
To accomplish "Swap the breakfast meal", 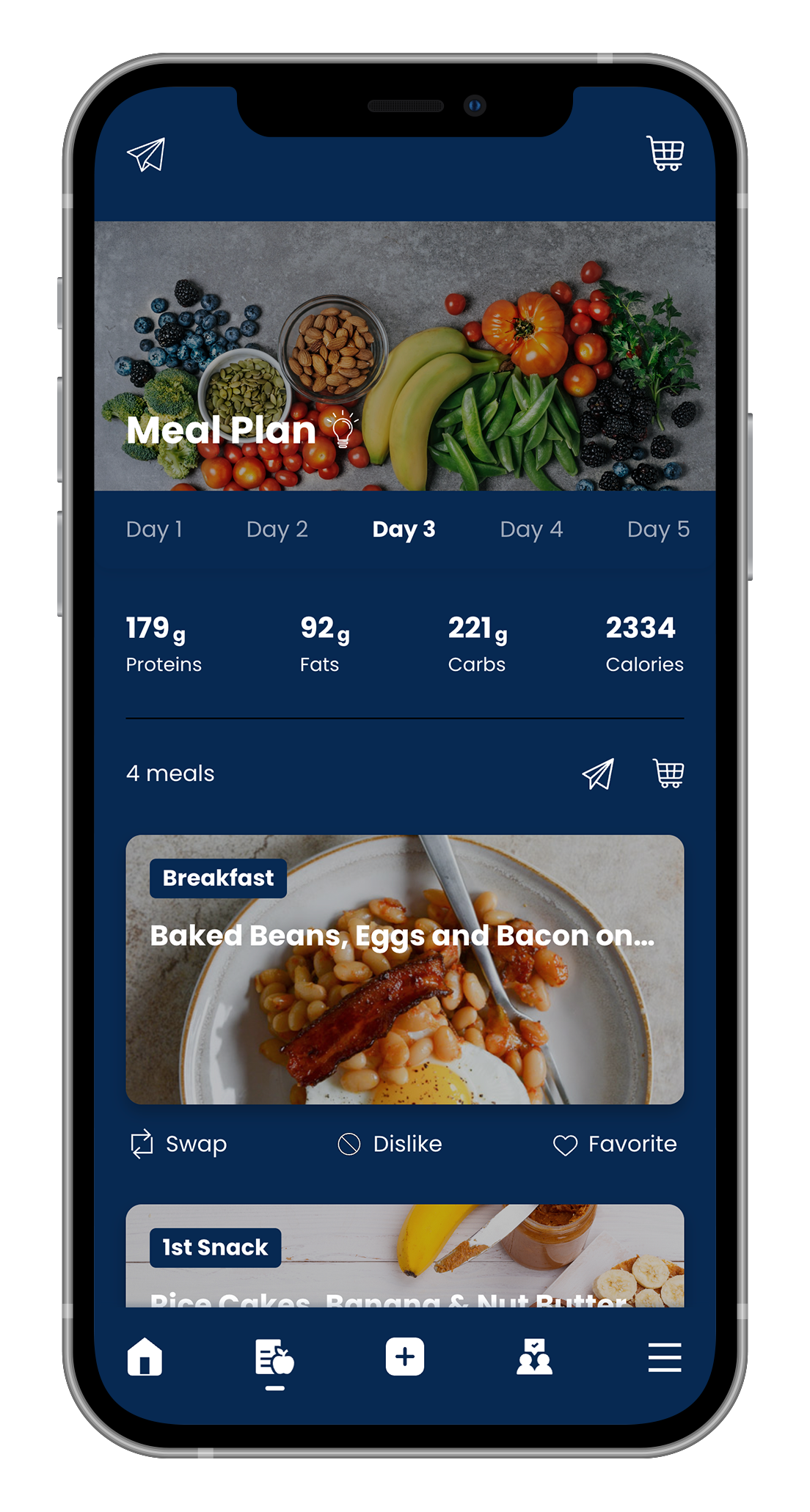I will [178, 1144].
